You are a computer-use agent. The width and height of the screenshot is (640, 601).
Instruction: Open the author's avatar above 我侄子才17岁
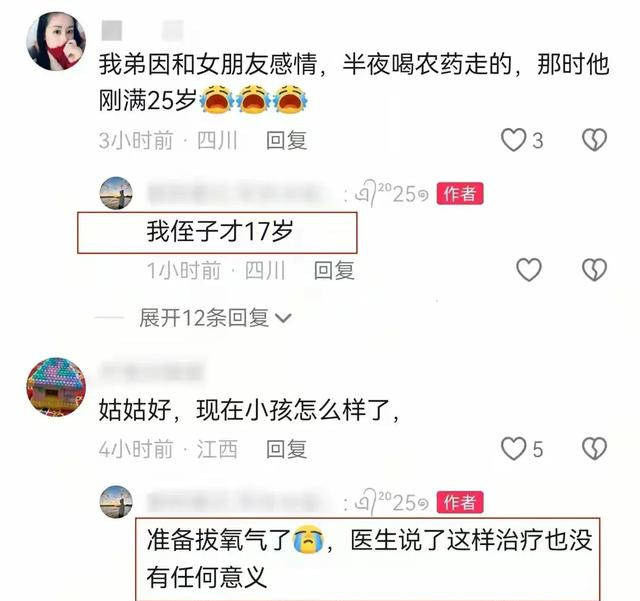tap(116, 193)
